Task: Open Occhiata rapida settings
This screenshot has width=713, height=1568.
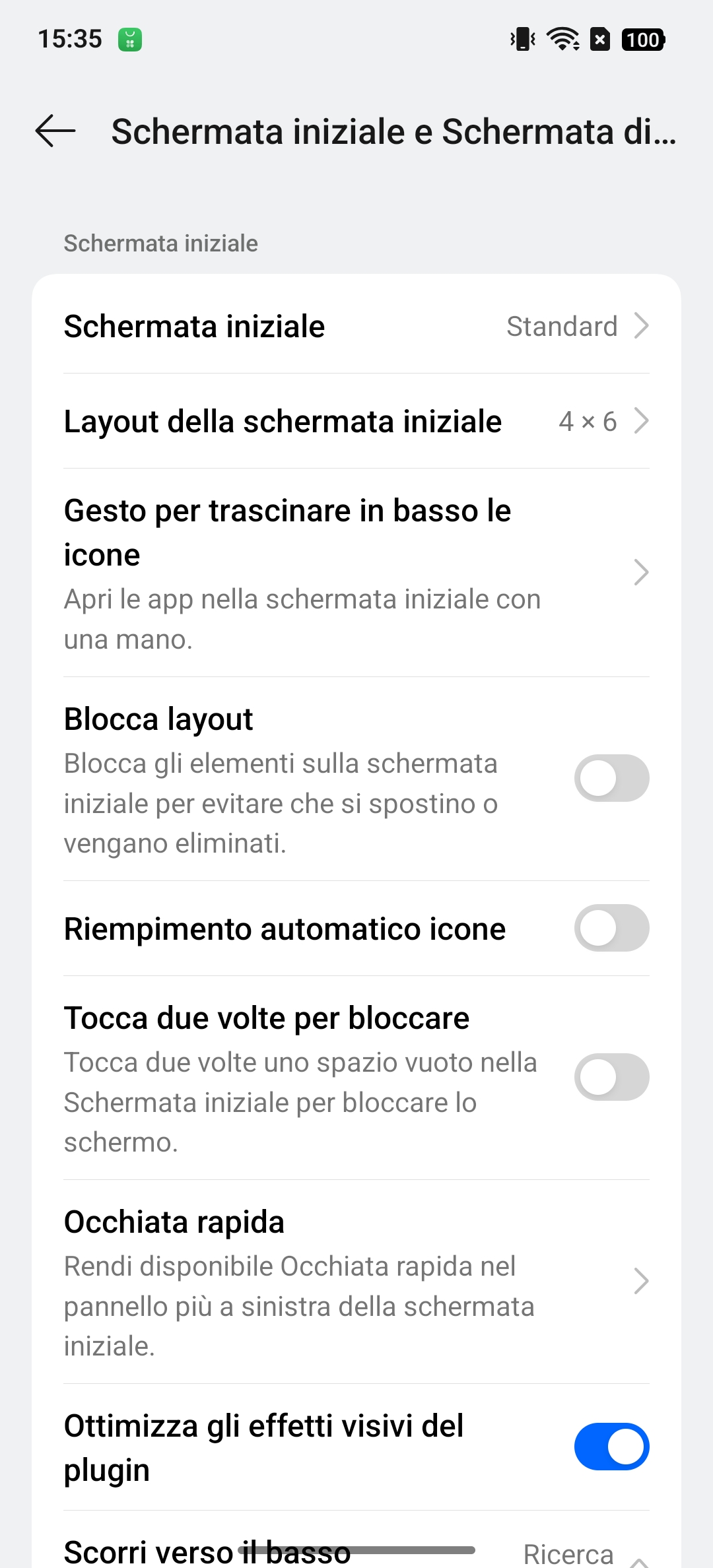Action: coord(356,1282)
